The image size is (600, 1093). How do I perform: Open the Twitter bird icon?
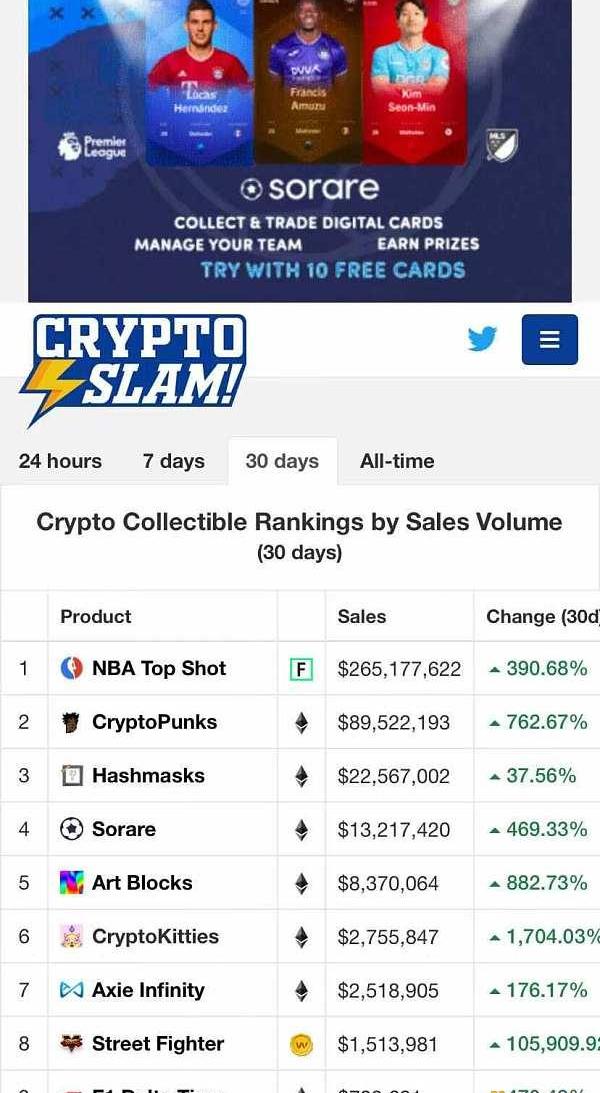pos(482,339)
